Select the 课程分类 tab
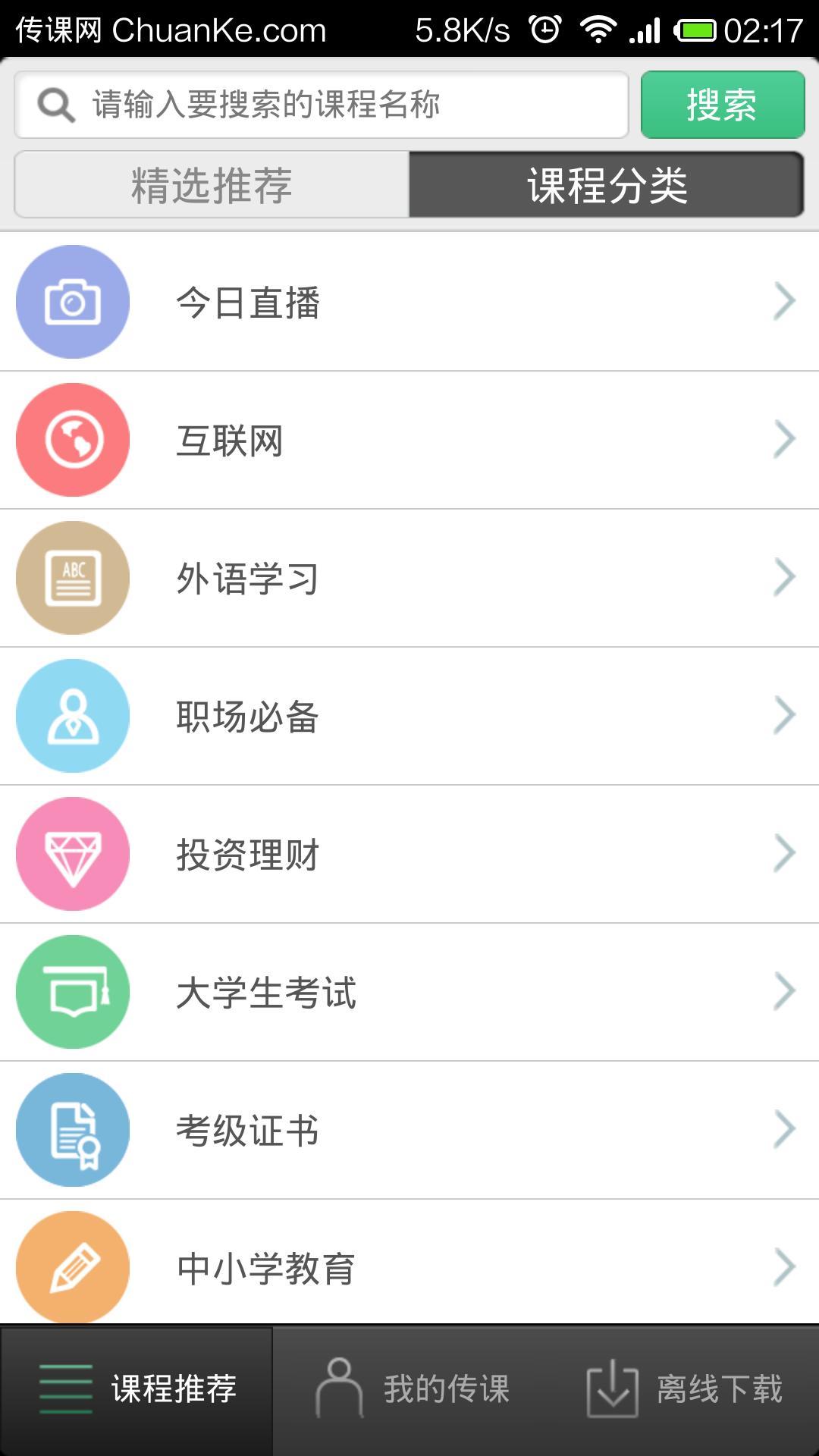Image resolution: width=819 pixels, height=1456 pixels. coord(606,185)
